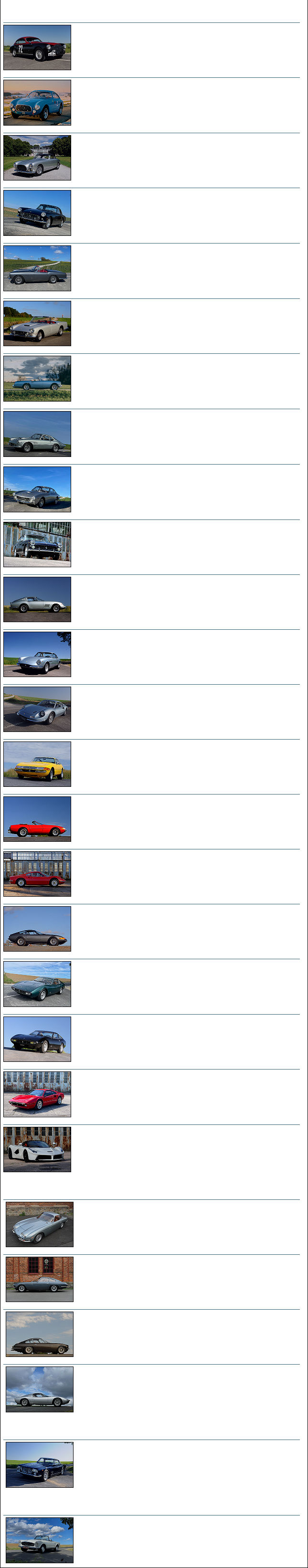Viewport: 308px width, 1568px height.
Task: Tap the yellow sports car thumbnail
Action: 37,764
